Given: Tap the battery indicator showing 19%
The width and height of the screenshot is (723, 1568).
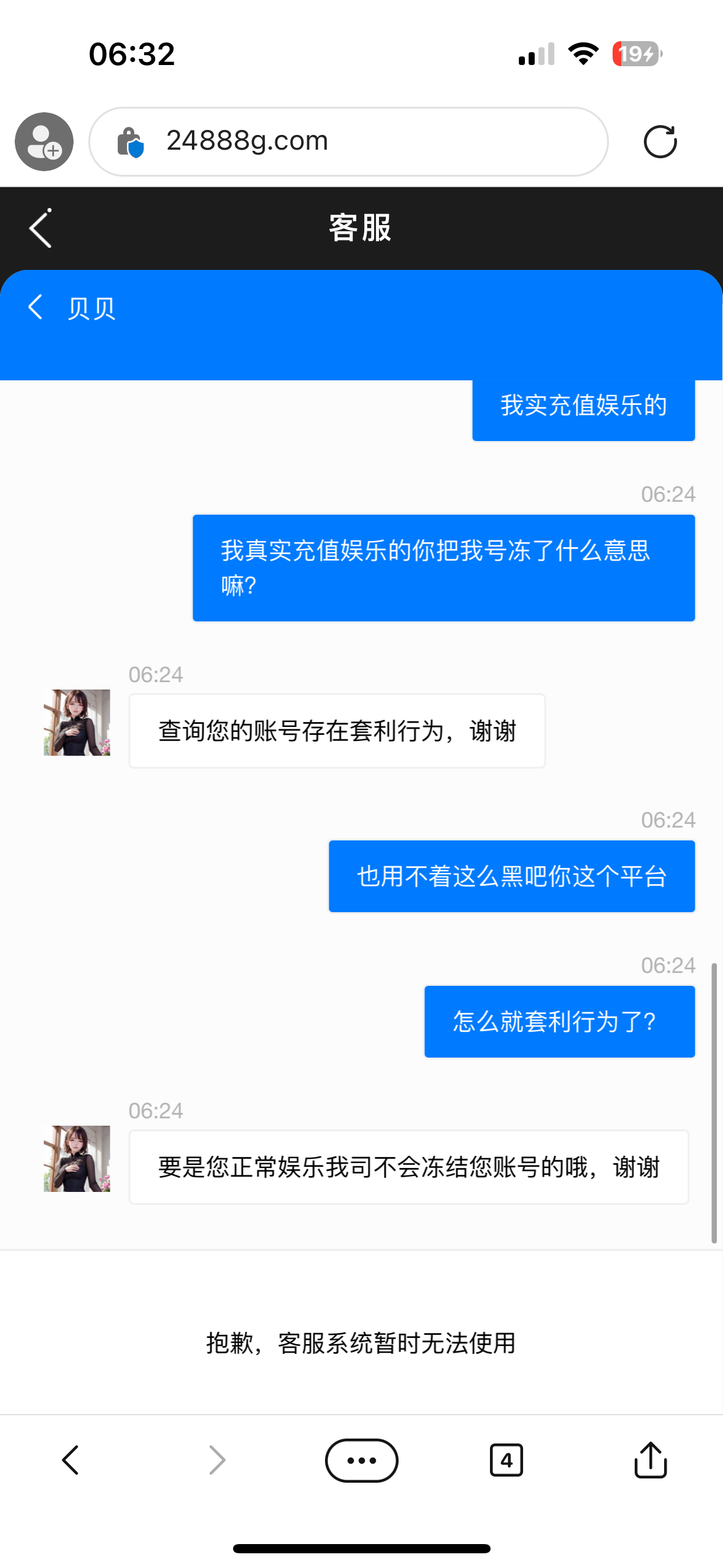Looking at the screenshot, I should coord(636,54).
